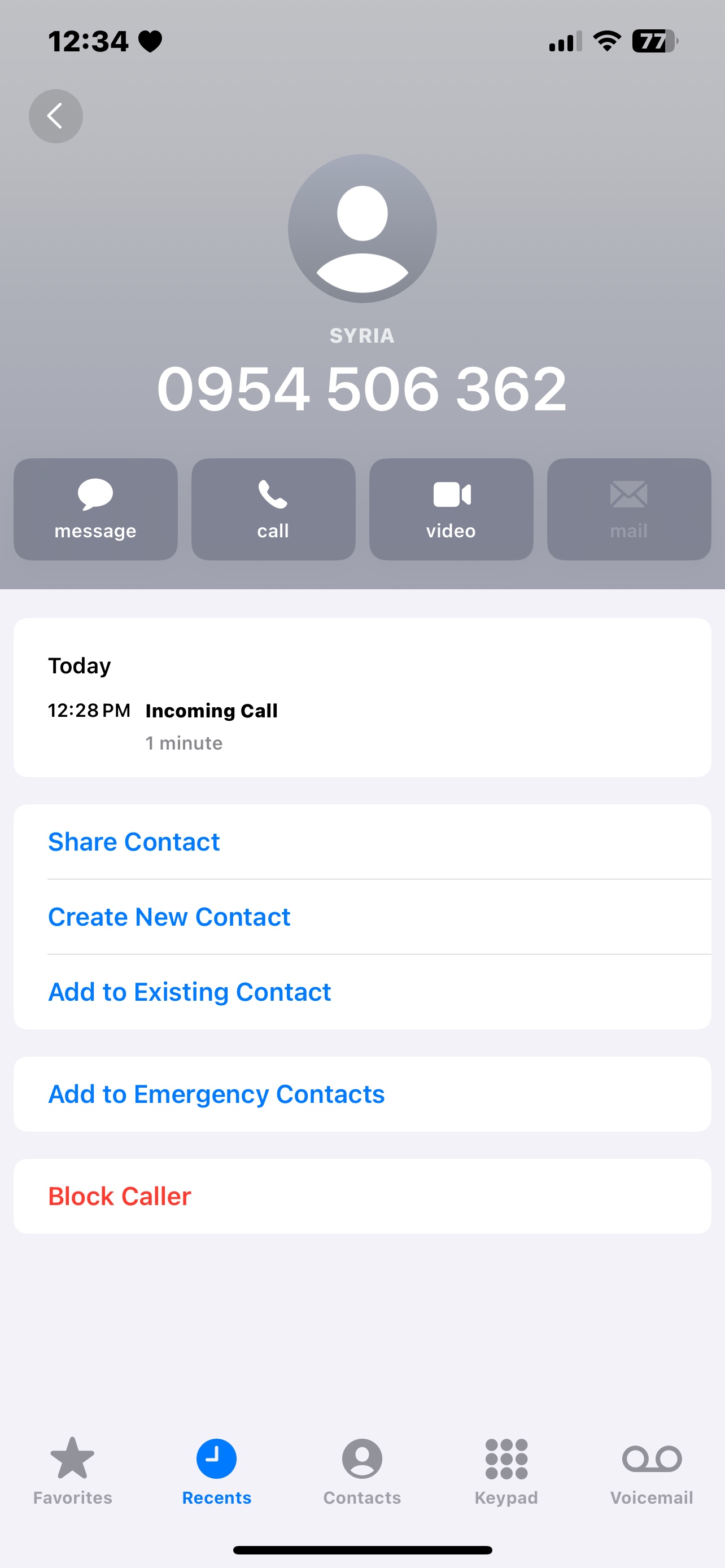Select Share Contact
Image resolution: width=725 pixels, height=1568 pixels.
pos(134,842)
